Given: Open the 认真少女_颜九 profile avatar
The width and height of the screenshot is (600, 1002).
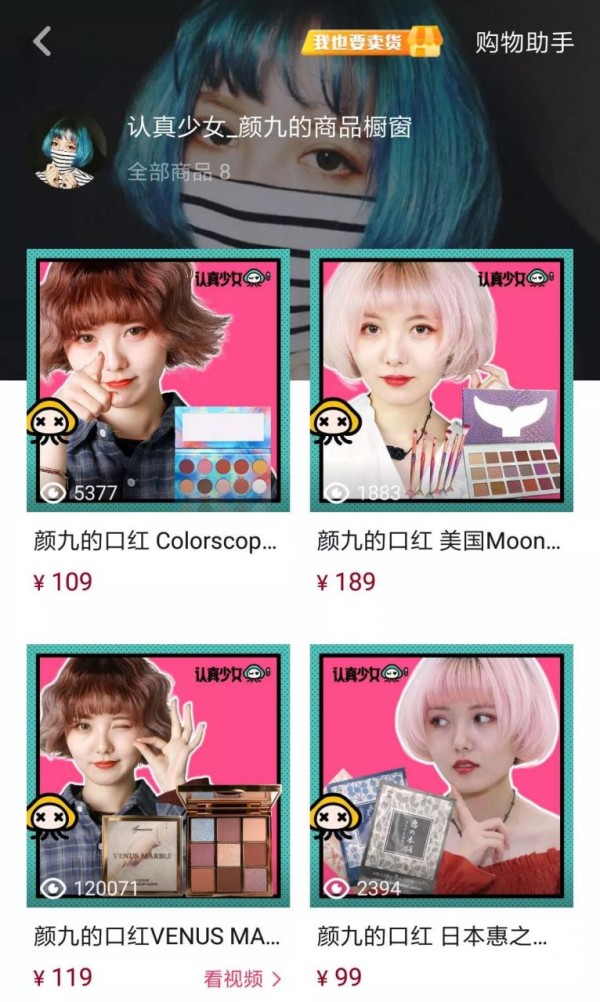Looking at the screenshot, I should (69, 150).
